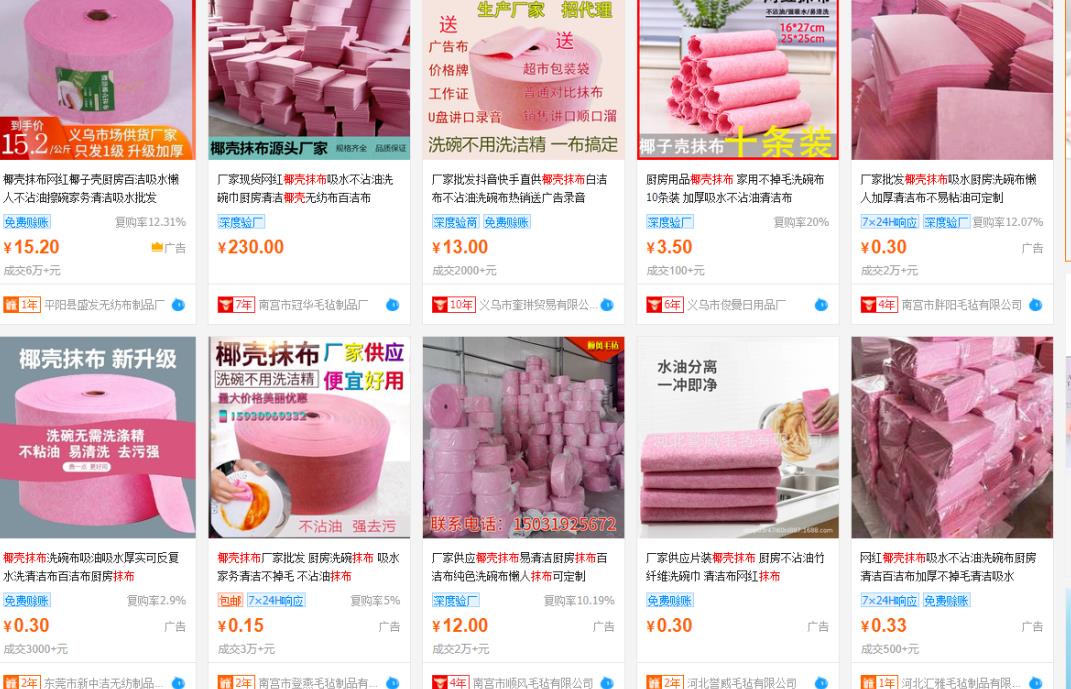Open the ¥15.20 coconut shell cloth roll product

95,80
